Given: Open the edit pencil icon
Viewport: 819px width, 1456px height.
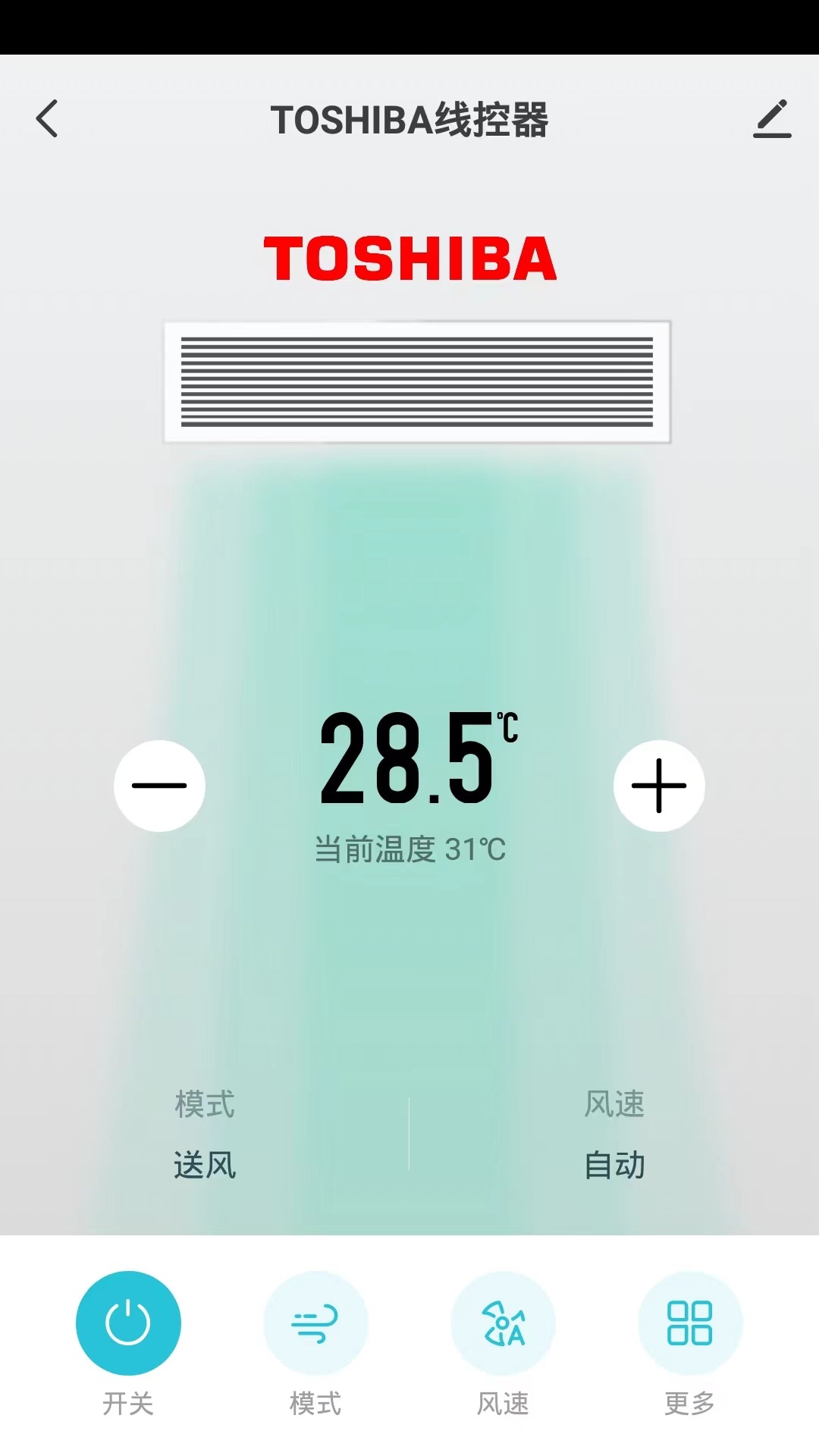Looking at the screenshot, I should tap(772, 119).
